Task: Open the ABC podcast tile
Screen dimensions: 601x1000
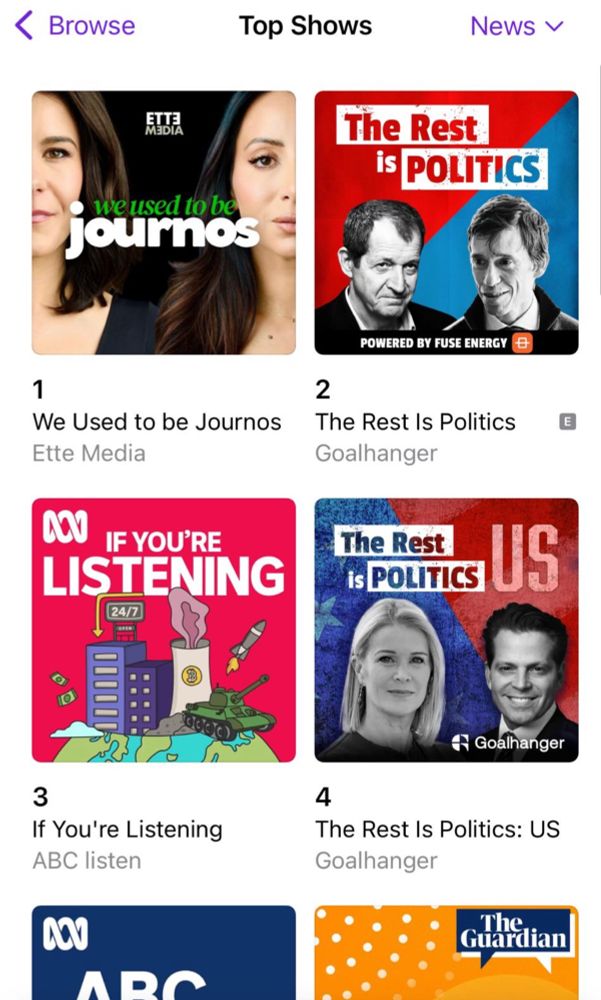Action: 164,953
